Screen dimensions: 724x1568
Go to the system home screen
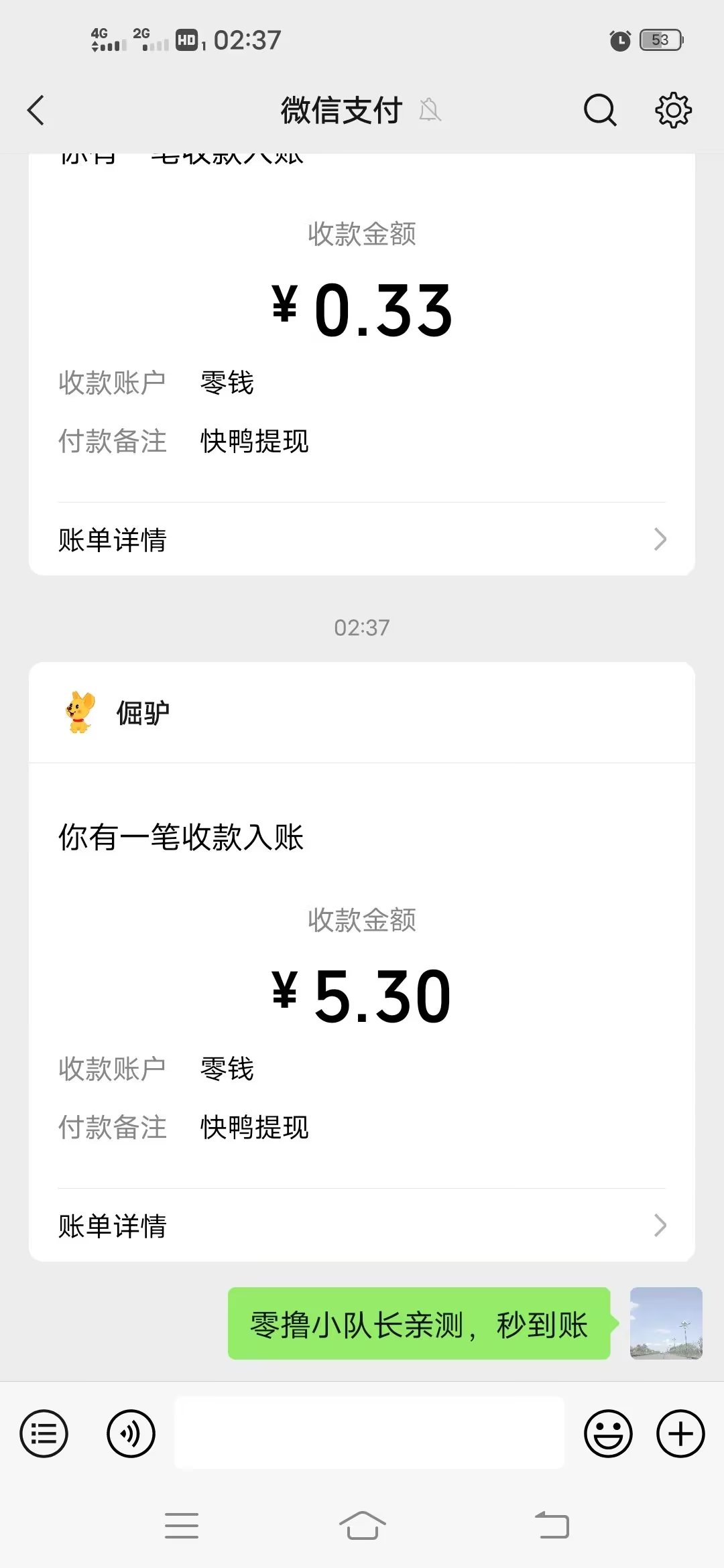coord(362,1525)
